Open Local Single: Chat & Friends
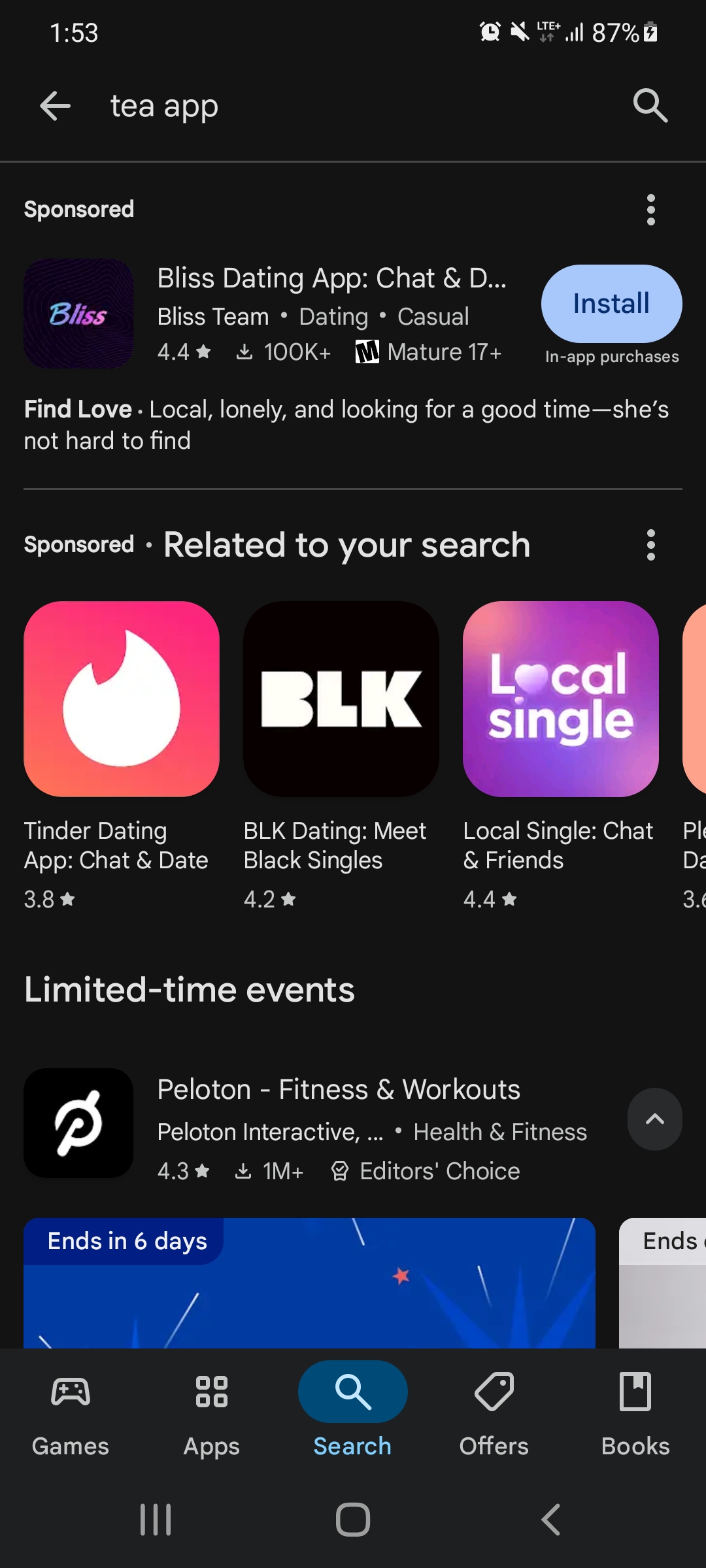The height and width of the screenshot is (1568, 706). click(561, 756)
